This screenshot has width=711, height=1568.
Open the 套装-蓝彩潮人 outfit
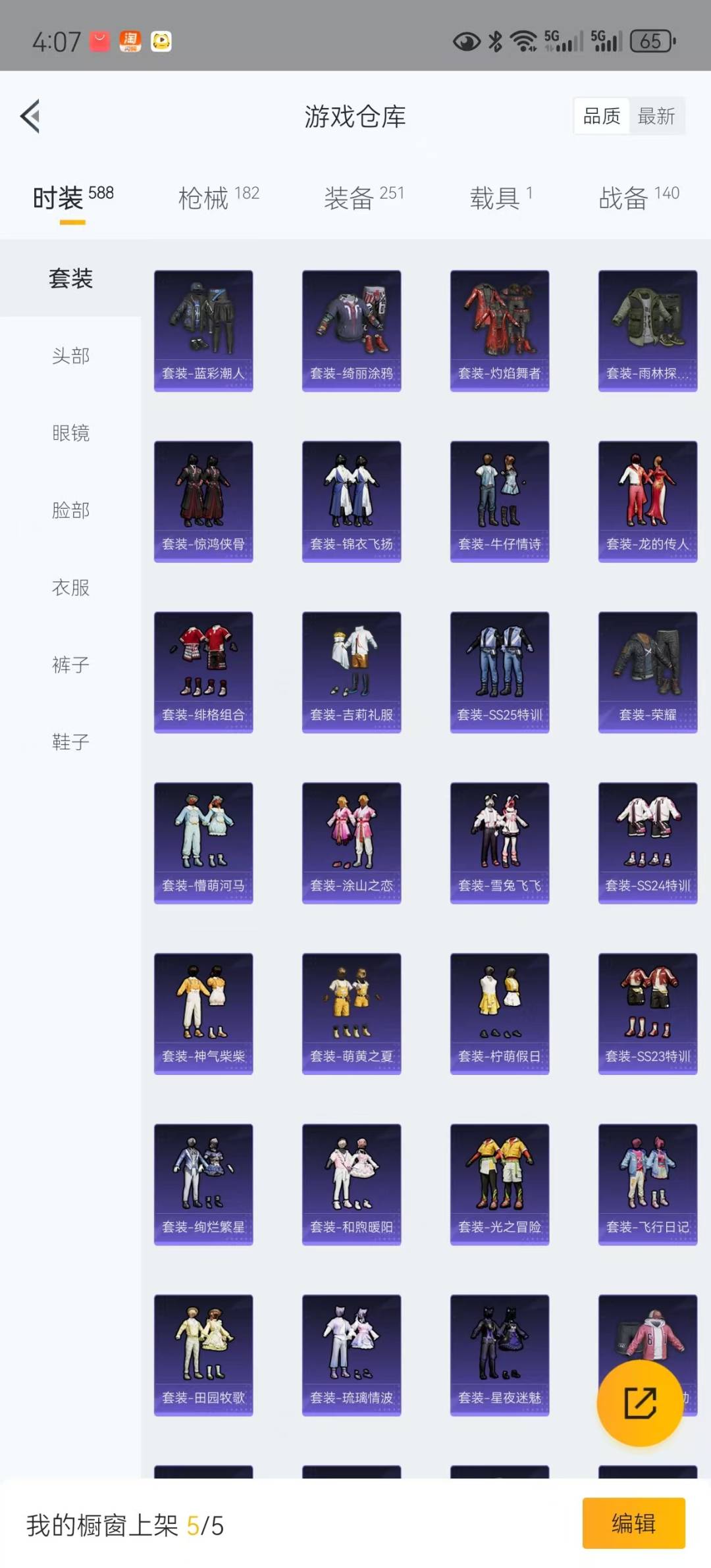pyautogui.click(x=203, y=330)
